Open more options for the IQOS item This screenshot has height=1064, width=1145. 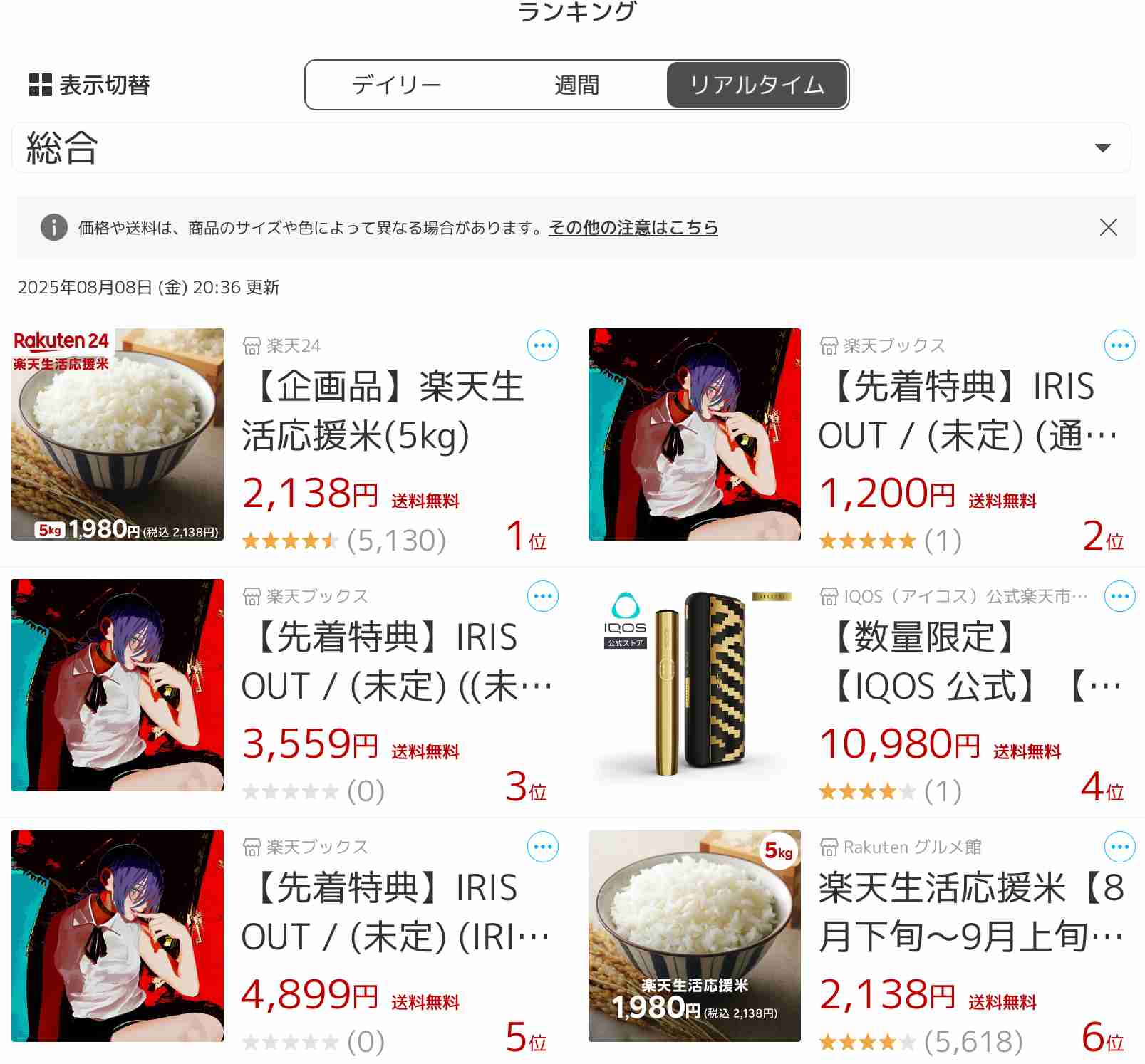1119,596
